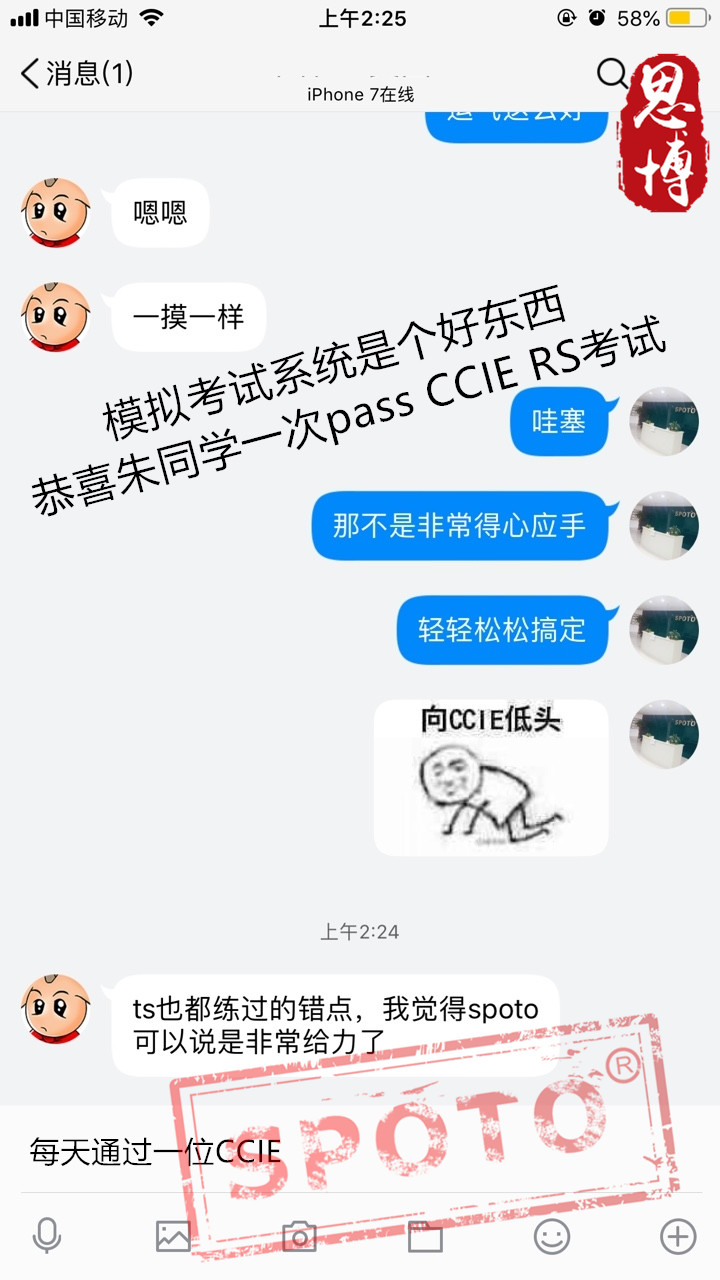This screenshot has width=720, height=1280.
Task: Open the photo gallery picker
Action: click(173, 1237)
